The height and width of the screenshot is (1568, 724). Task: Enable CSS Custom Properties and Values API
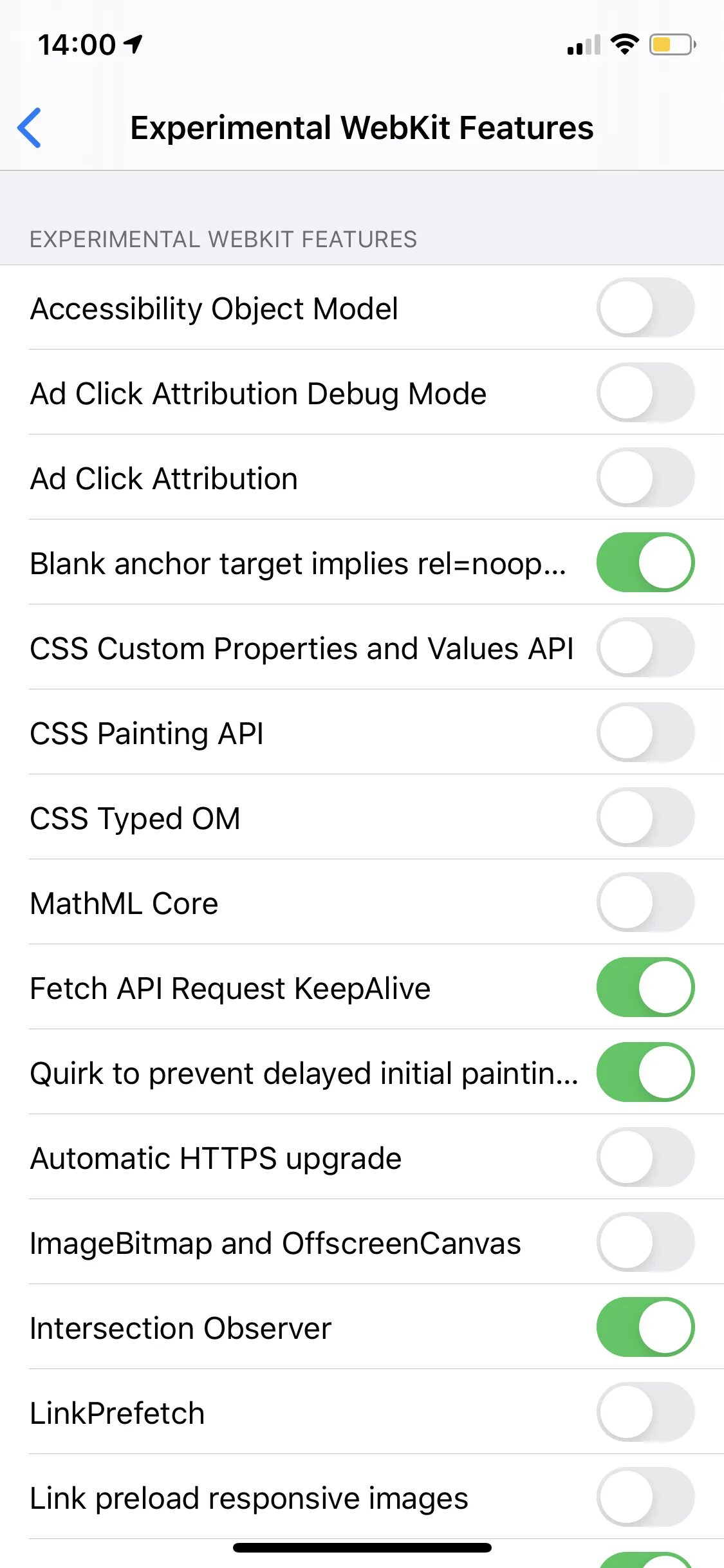coord(645,648)
